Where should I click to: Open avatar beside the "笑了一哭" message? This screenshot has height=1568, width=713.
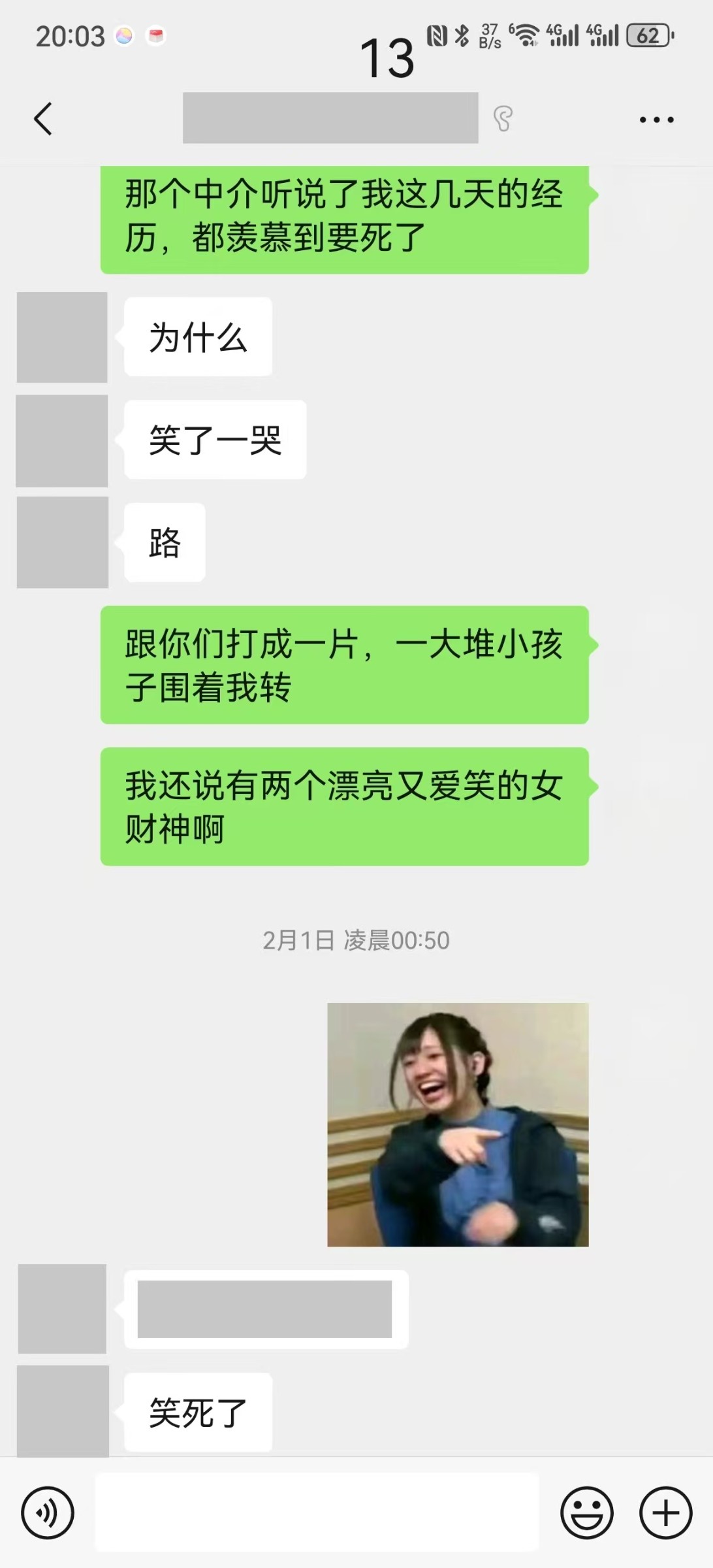click(62, 440)
